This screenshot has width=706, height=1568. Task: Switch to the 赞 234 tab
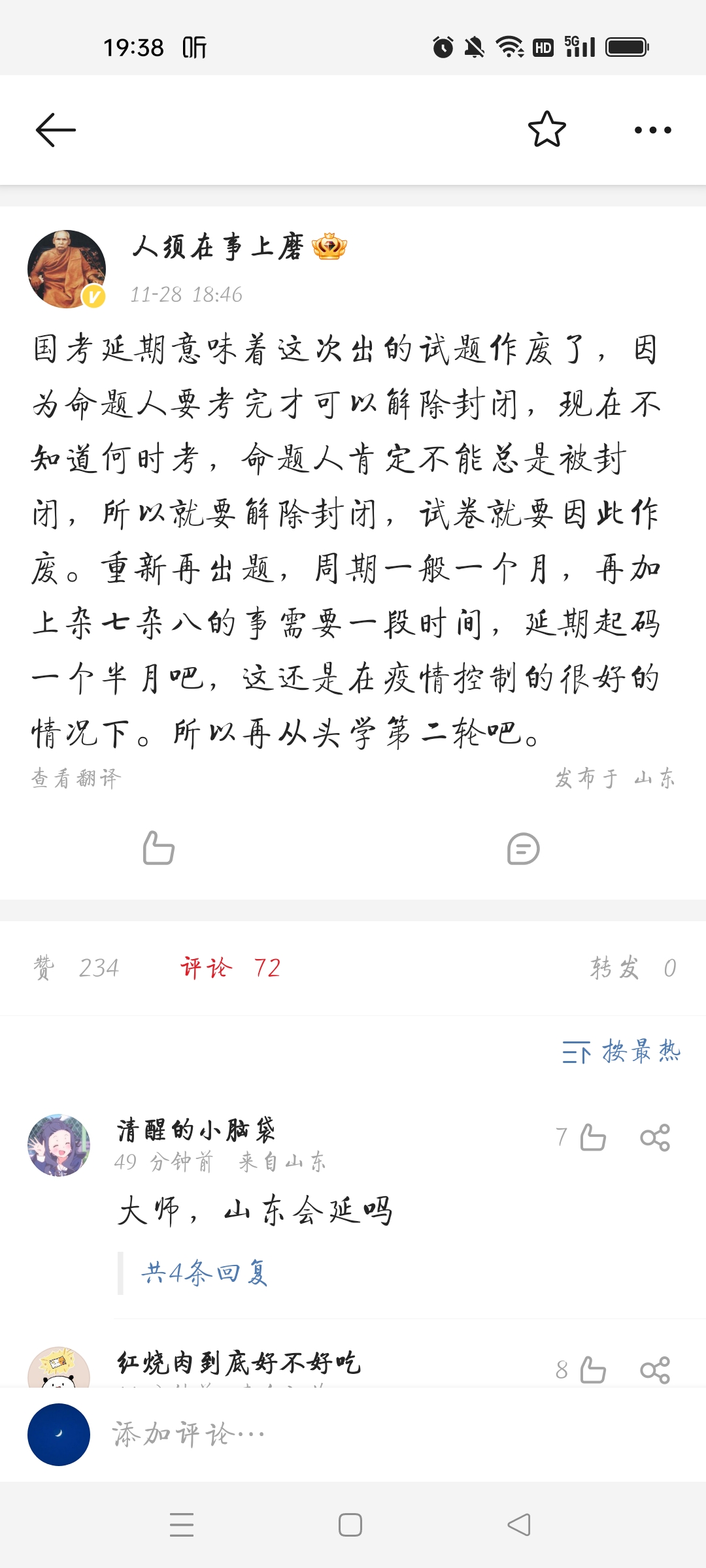[76, 968]
